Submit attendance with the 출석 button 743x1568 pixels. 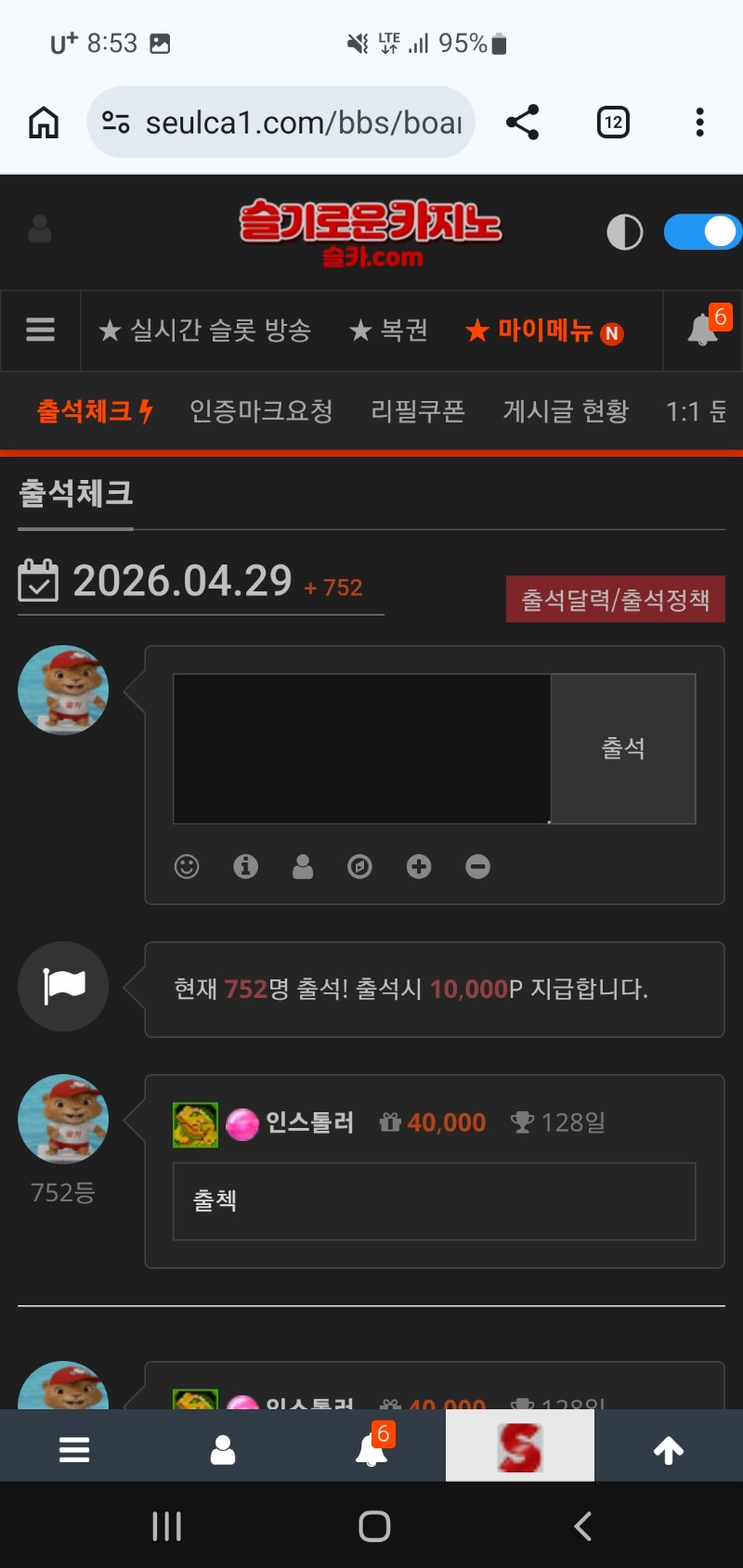click(623, 748)
